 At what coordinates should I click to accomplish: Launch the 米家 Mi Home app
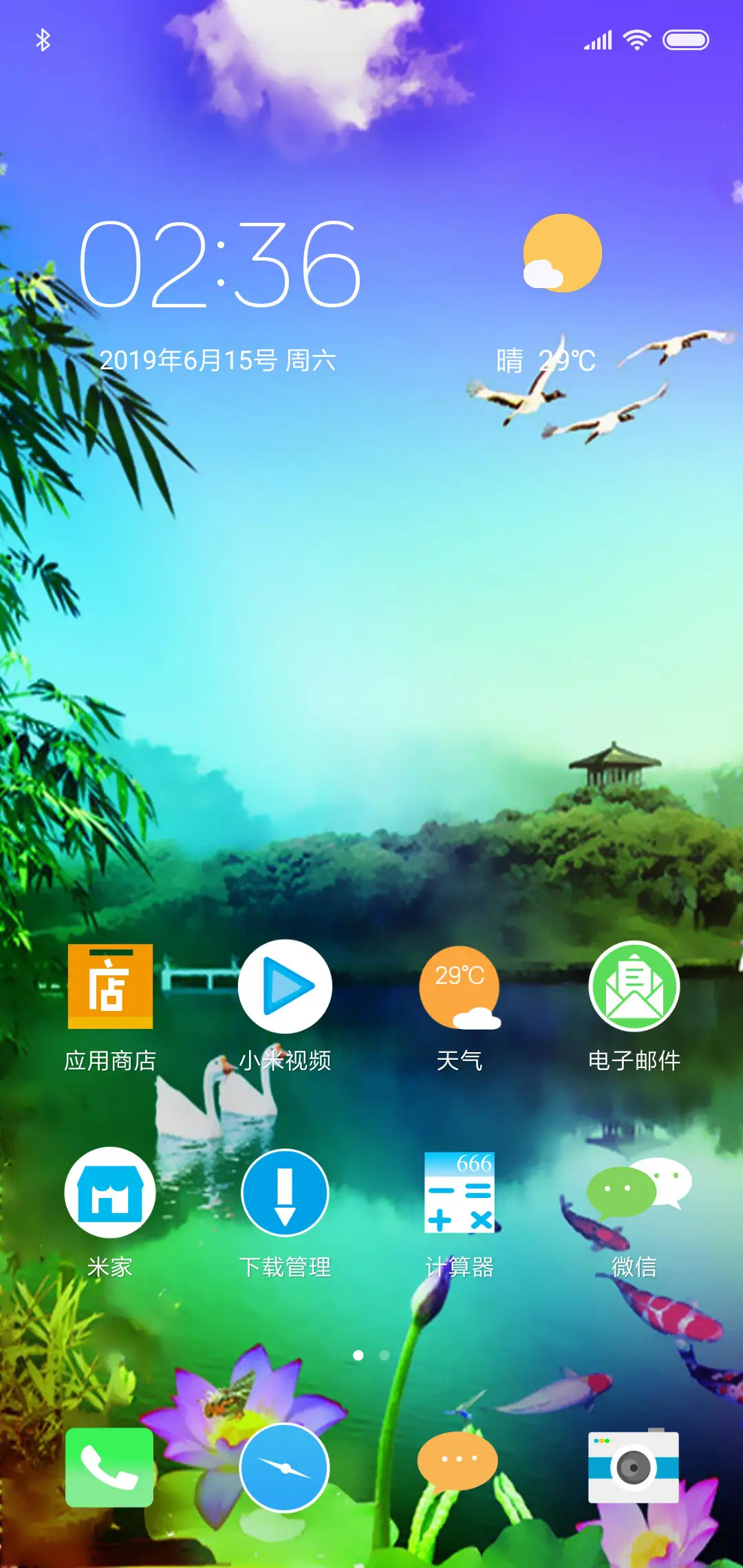click(x=110, y=1195)
